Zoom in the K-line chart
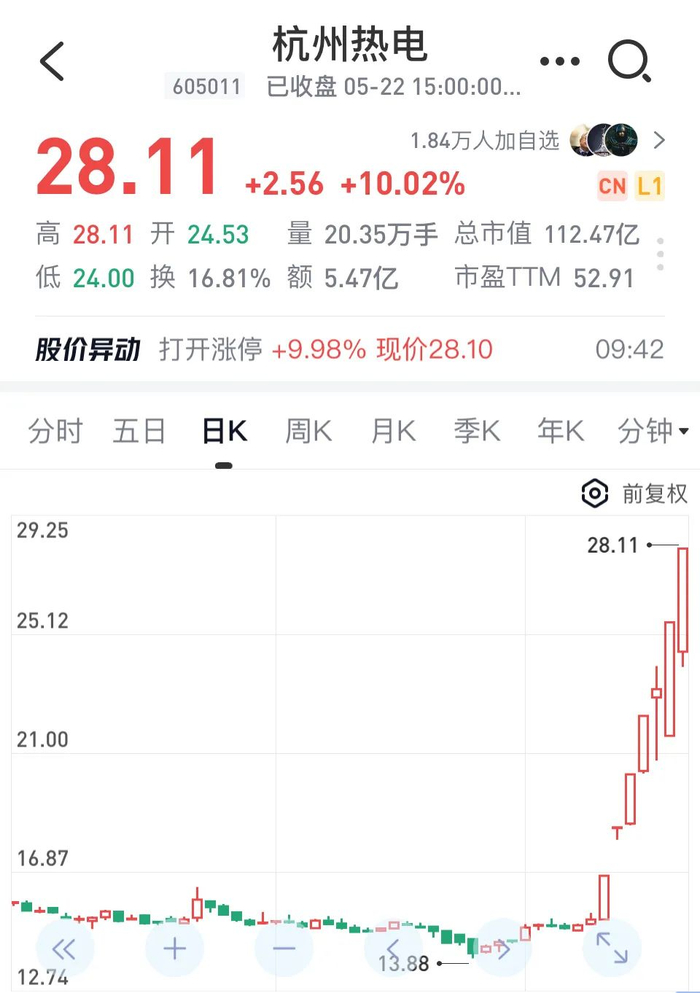 tap(174, 948)
